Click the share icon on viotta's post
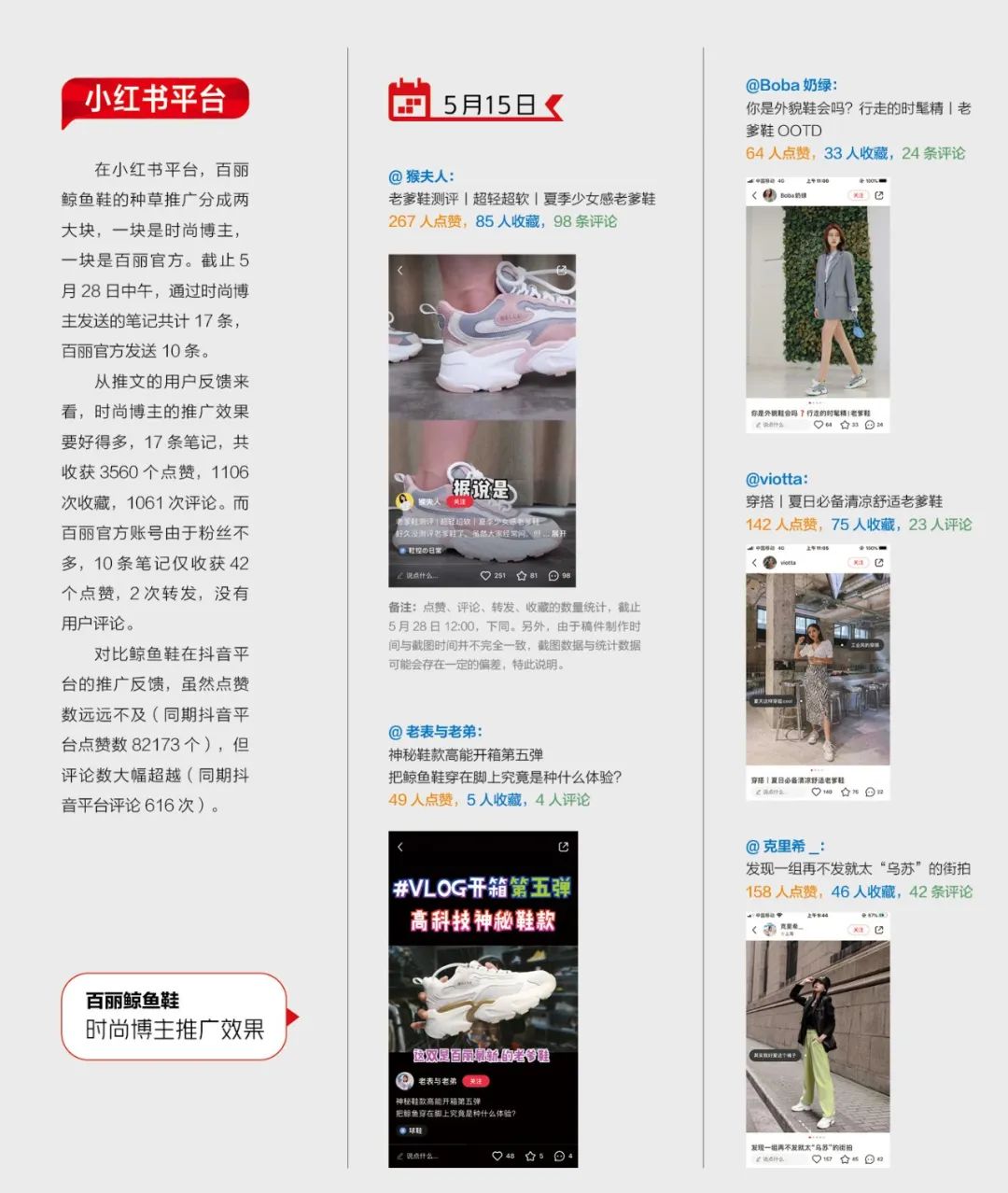1008x1193 pixels. click(x=880, y=562)
